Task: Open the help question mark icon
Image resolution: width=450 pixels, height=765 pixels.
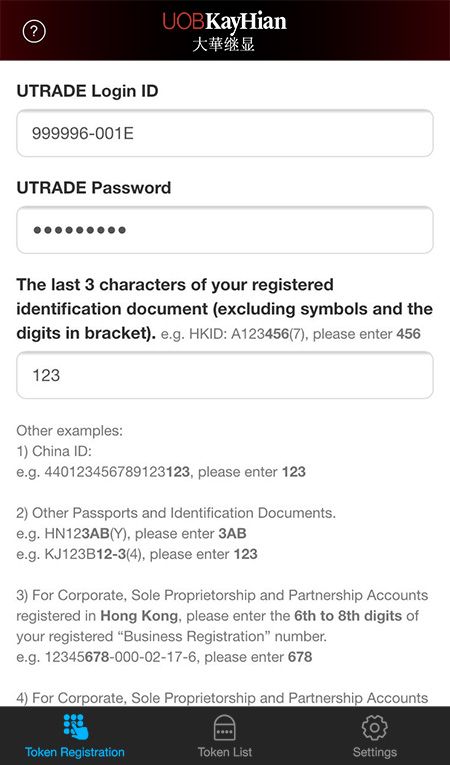Action: (x=34, y=32)
